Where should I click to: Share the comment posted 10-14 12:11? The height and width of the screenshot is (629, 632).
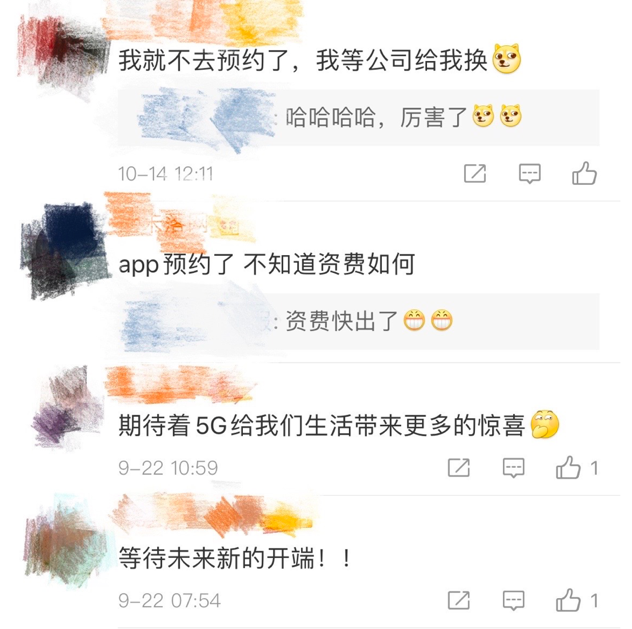(475, 173)
